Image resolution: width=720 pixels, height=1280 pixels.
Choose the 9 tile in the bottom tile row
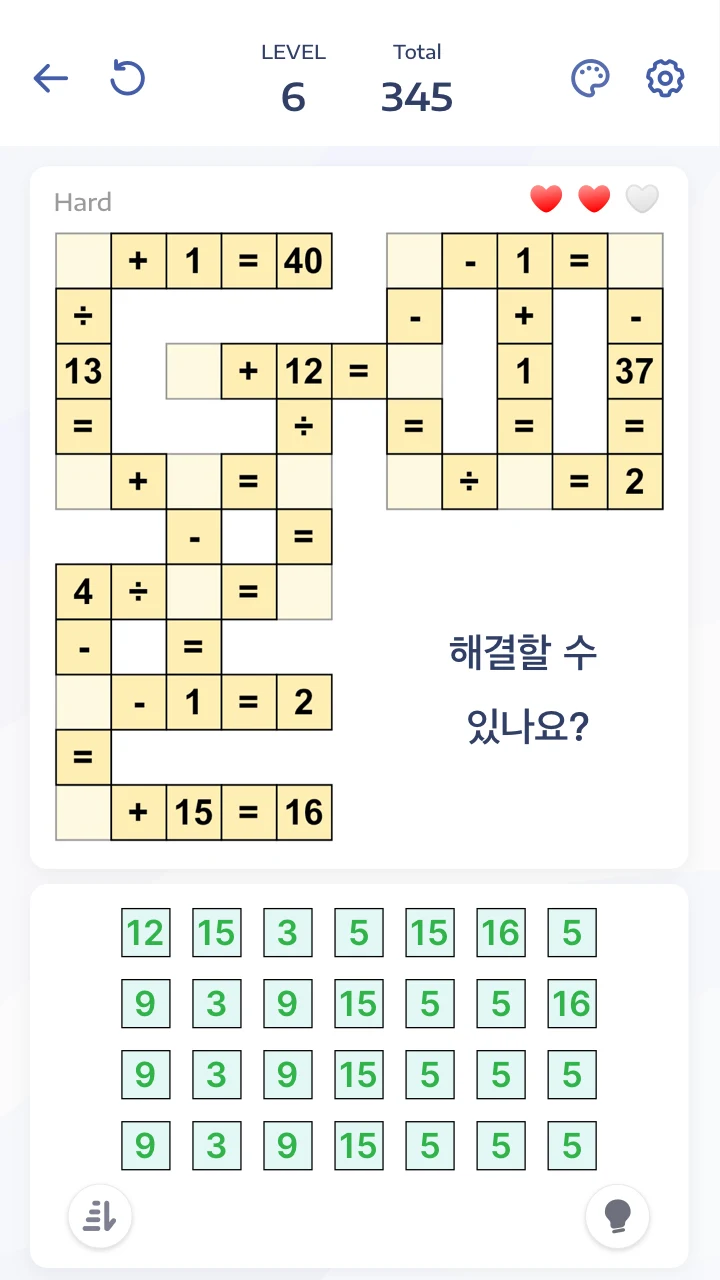tap(146, 1145)
